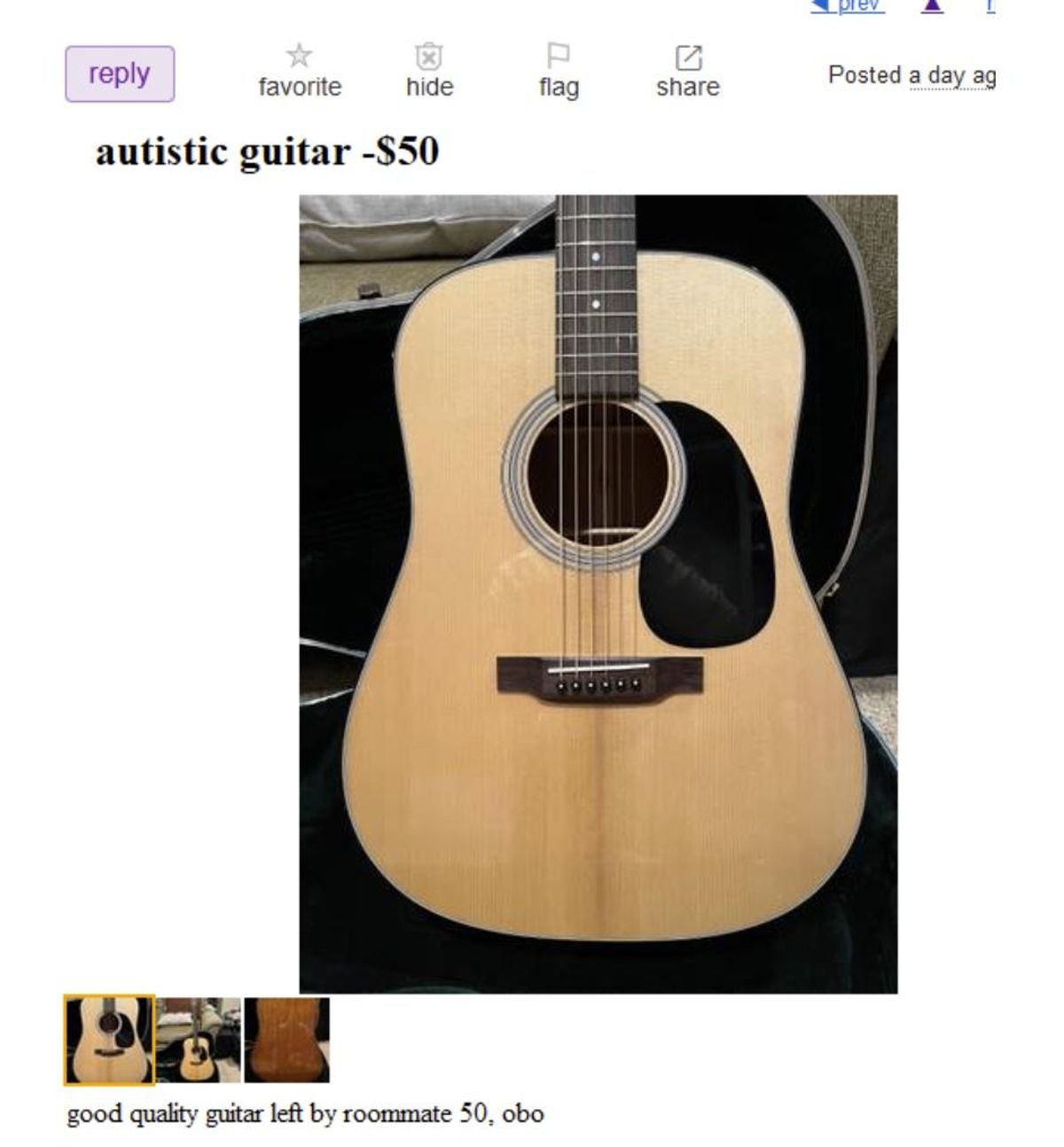Flag this listing
The image size is (1064, 1147).
tap(559, 72)
